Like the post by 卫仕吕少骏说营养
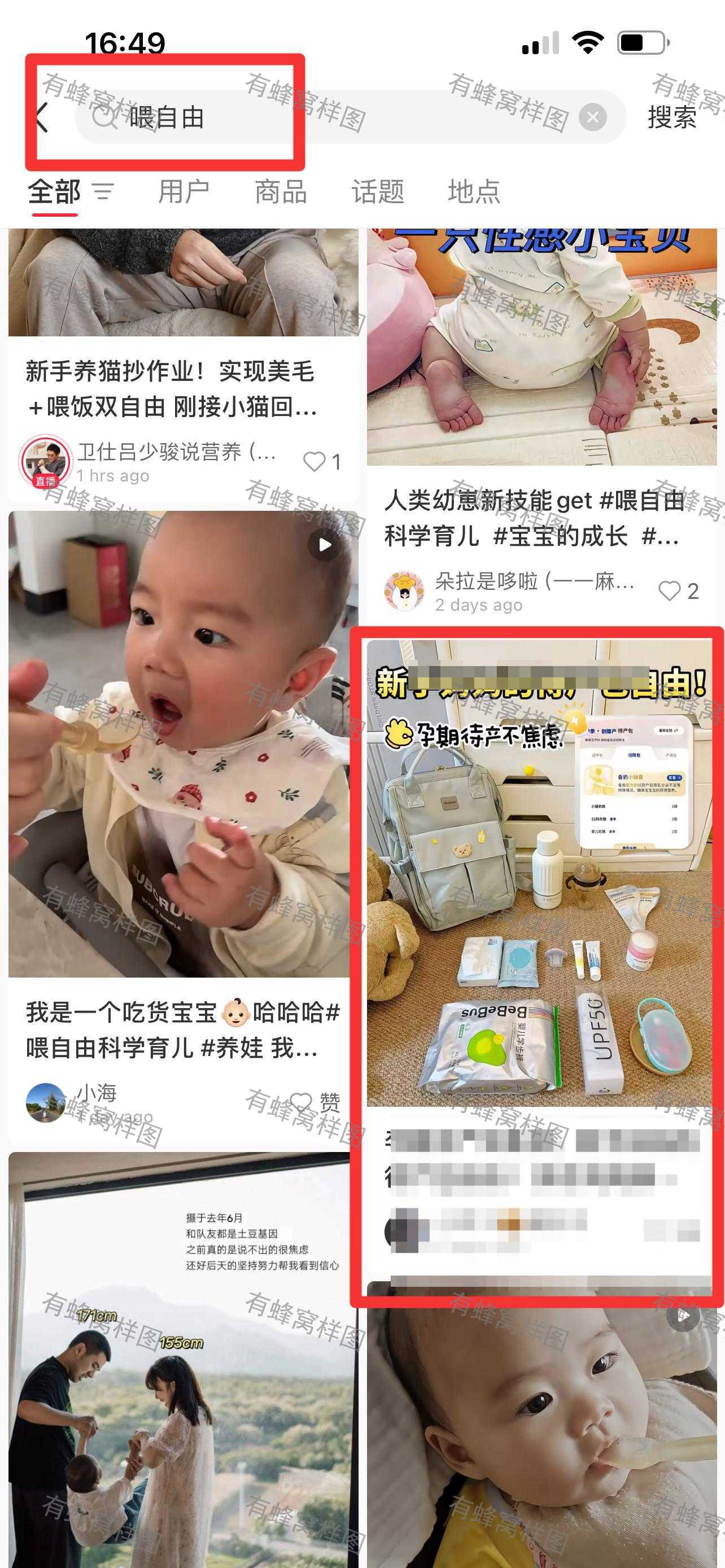The image size is (725, 1568). 322,462
